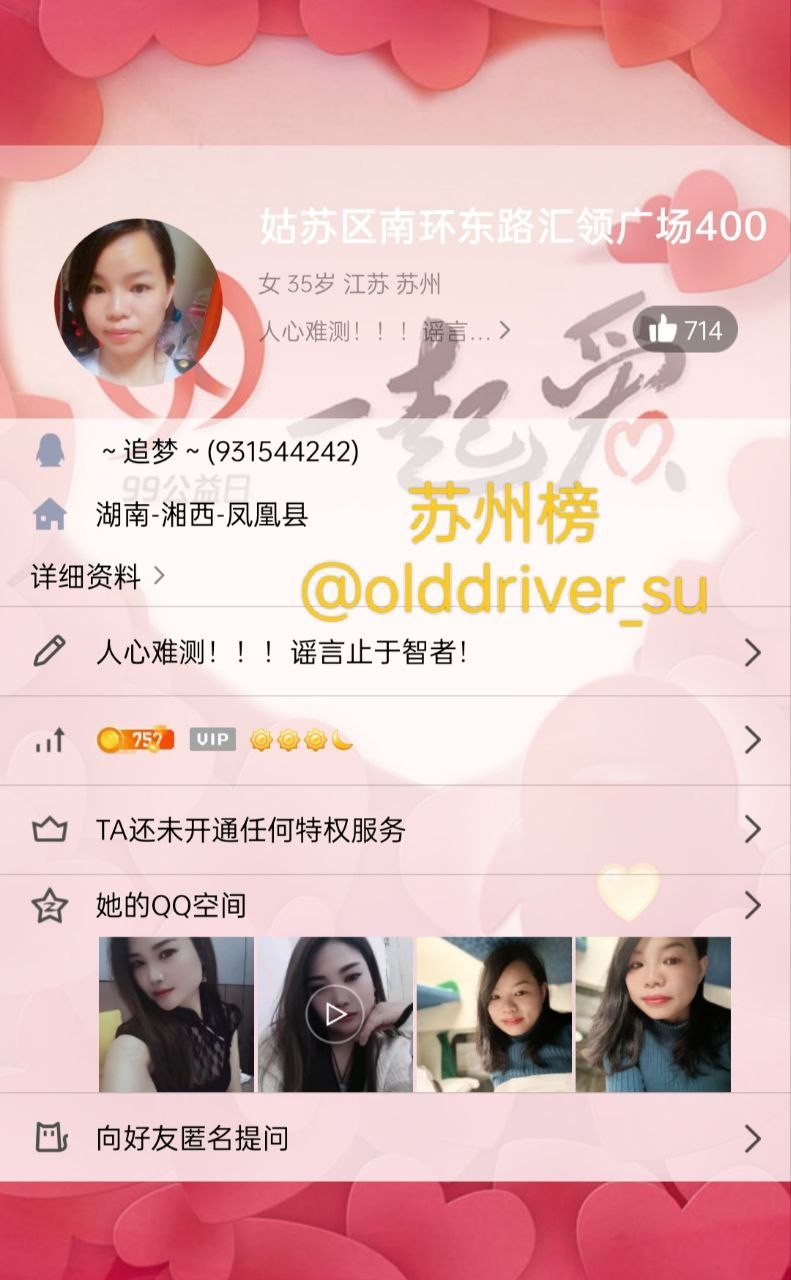
Task: Open the profile avatar photo
Action: pyautogui.click(x=138, y=302)
